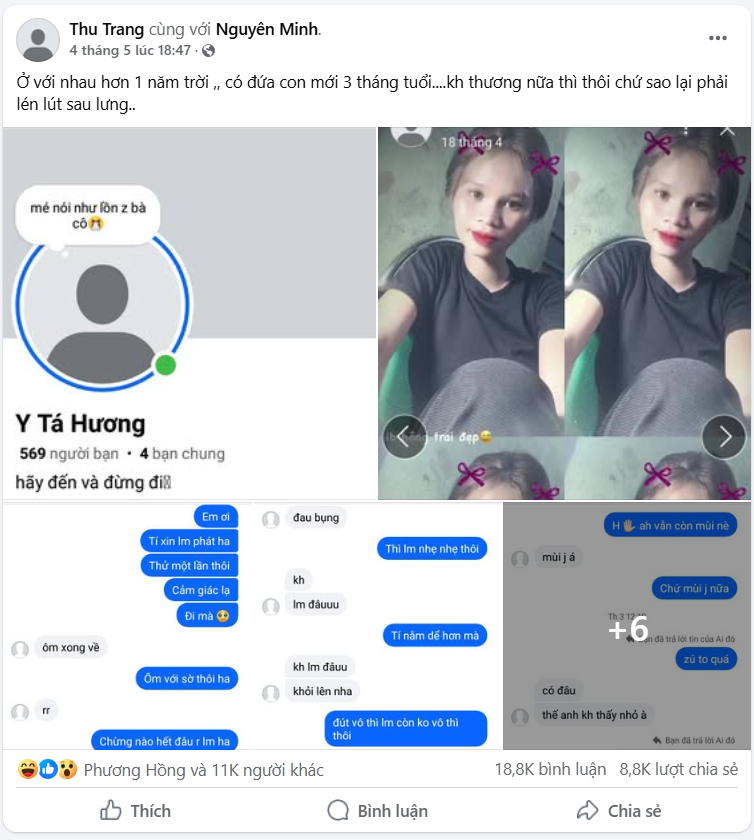View the 8,8K lượt chia sẻ shares
Screen dimensions: 754x840
coord(679,770)
